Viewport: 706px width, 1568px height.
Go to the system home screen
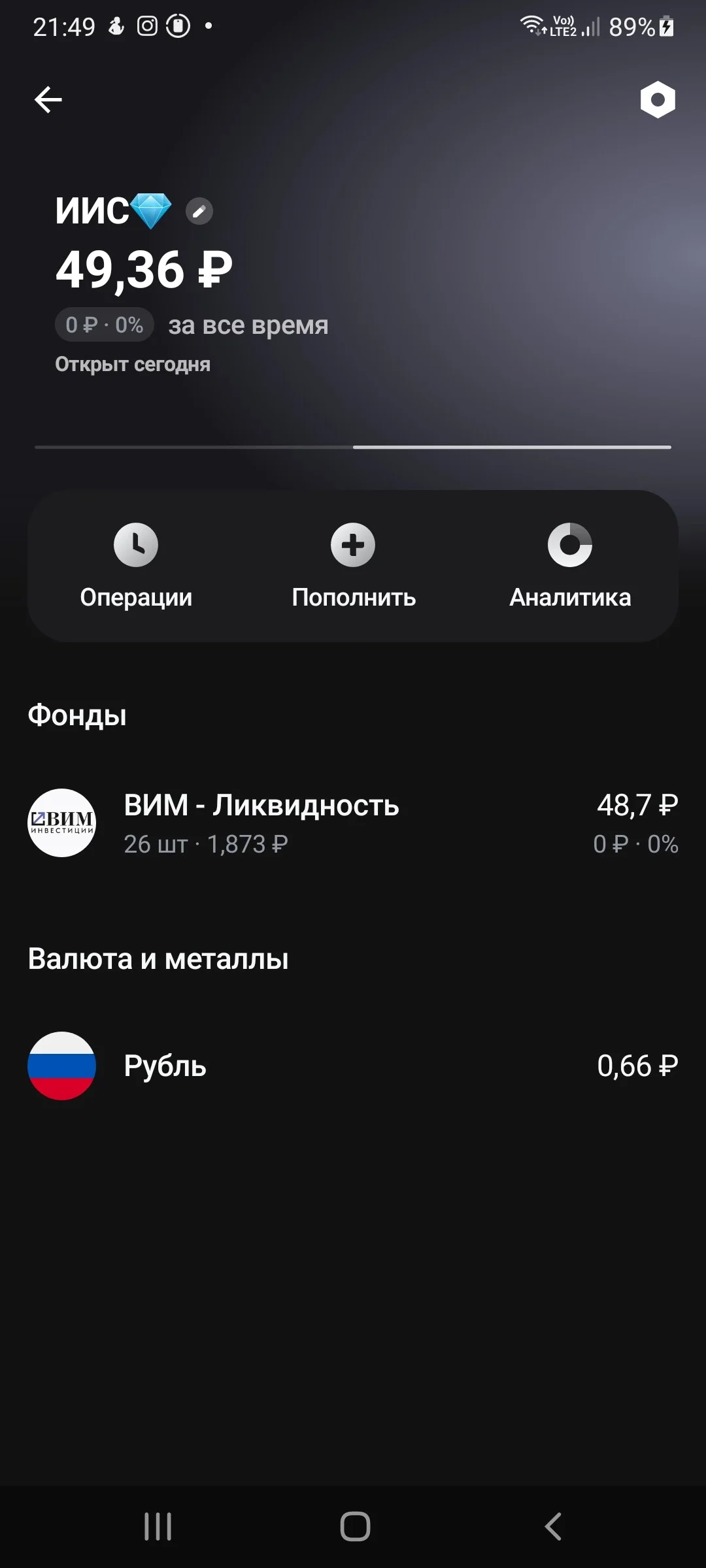[355, 1527]
